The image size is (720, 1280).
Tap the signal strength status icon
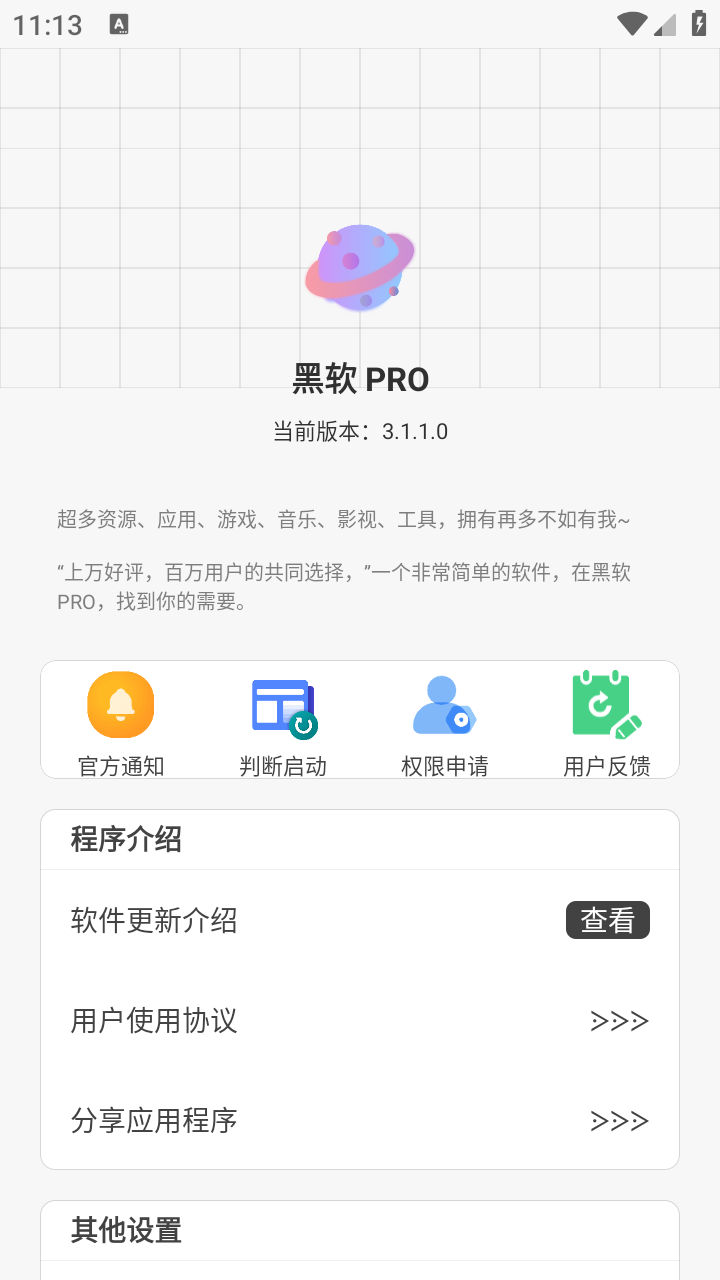[x=665, y=24]
